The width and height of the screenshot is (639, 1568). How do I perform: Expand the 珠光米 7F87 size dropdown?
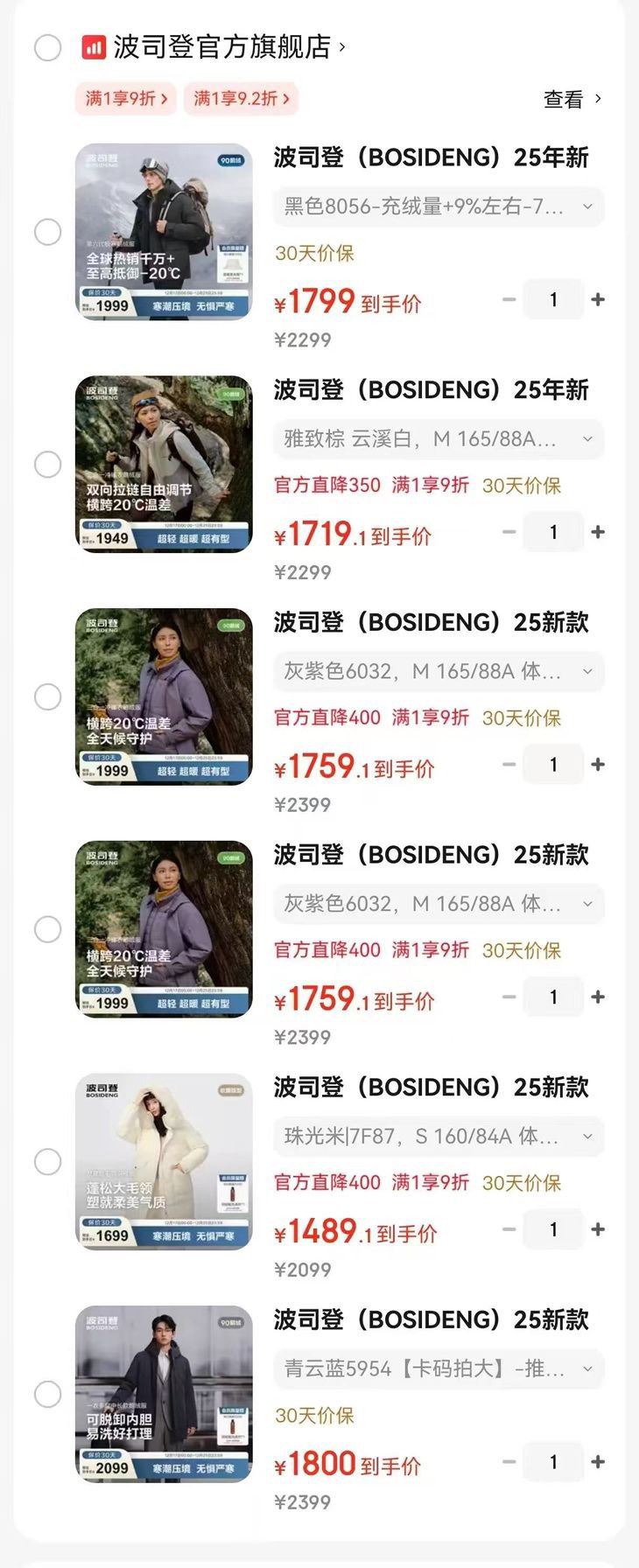439,1137
